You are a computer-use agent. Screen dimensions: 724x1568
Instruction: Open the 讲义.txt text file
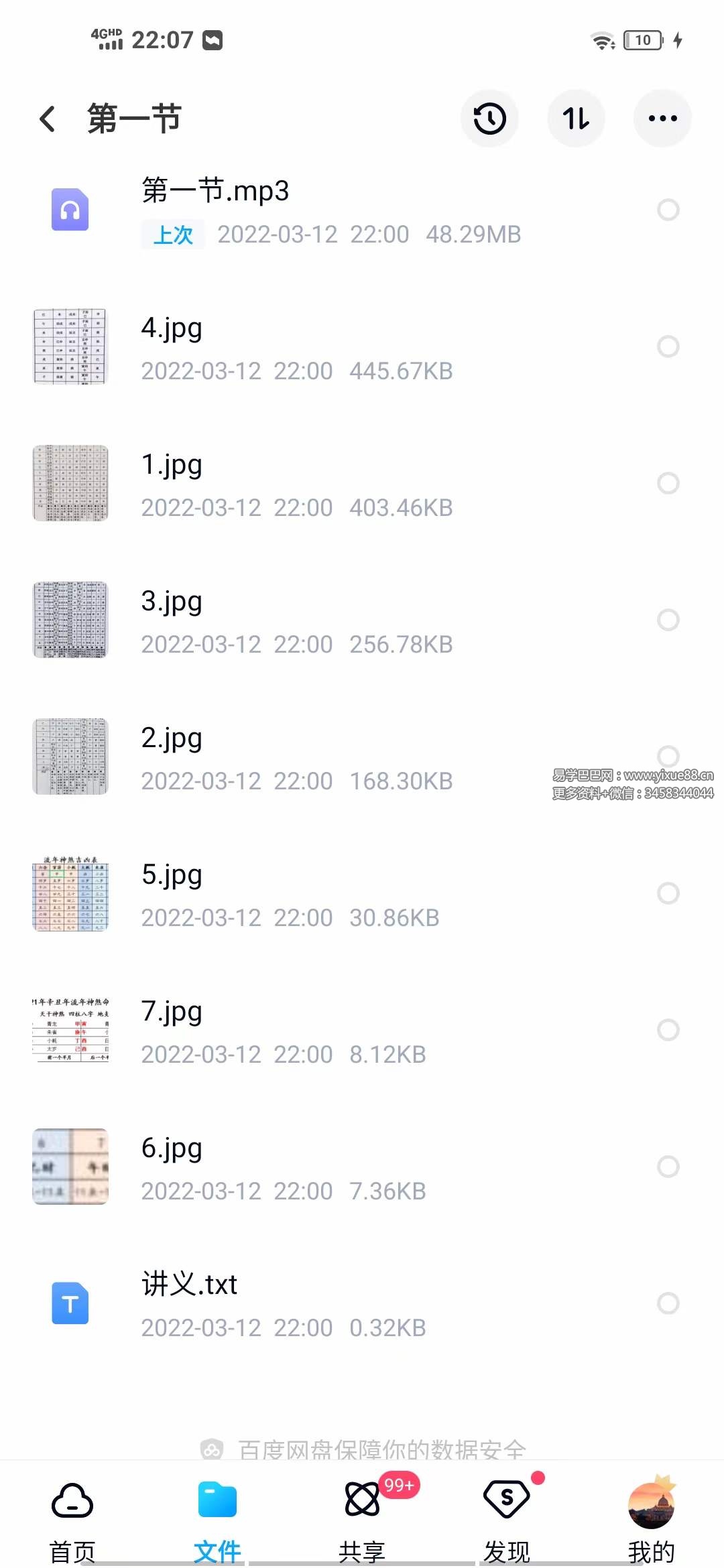(x=189, y=1285)
